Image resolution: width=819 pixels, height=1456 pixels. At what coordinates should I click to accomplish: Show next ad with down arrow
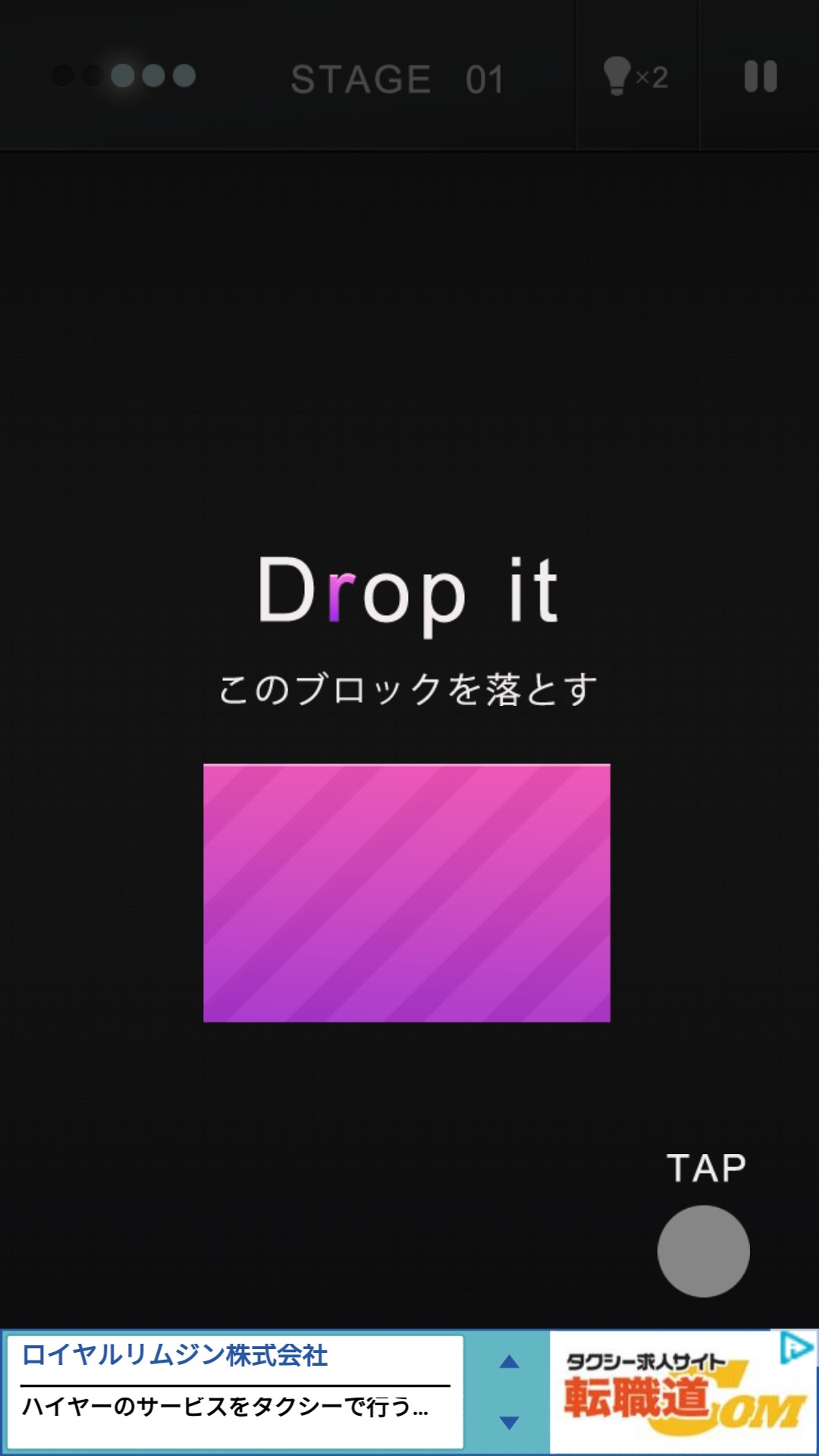click(510, 1423)
